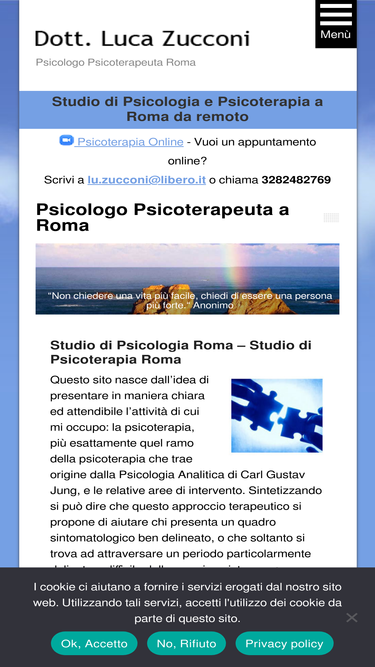
Task: Decline cookies with No, Rifiuto
Action: [186, 643]
